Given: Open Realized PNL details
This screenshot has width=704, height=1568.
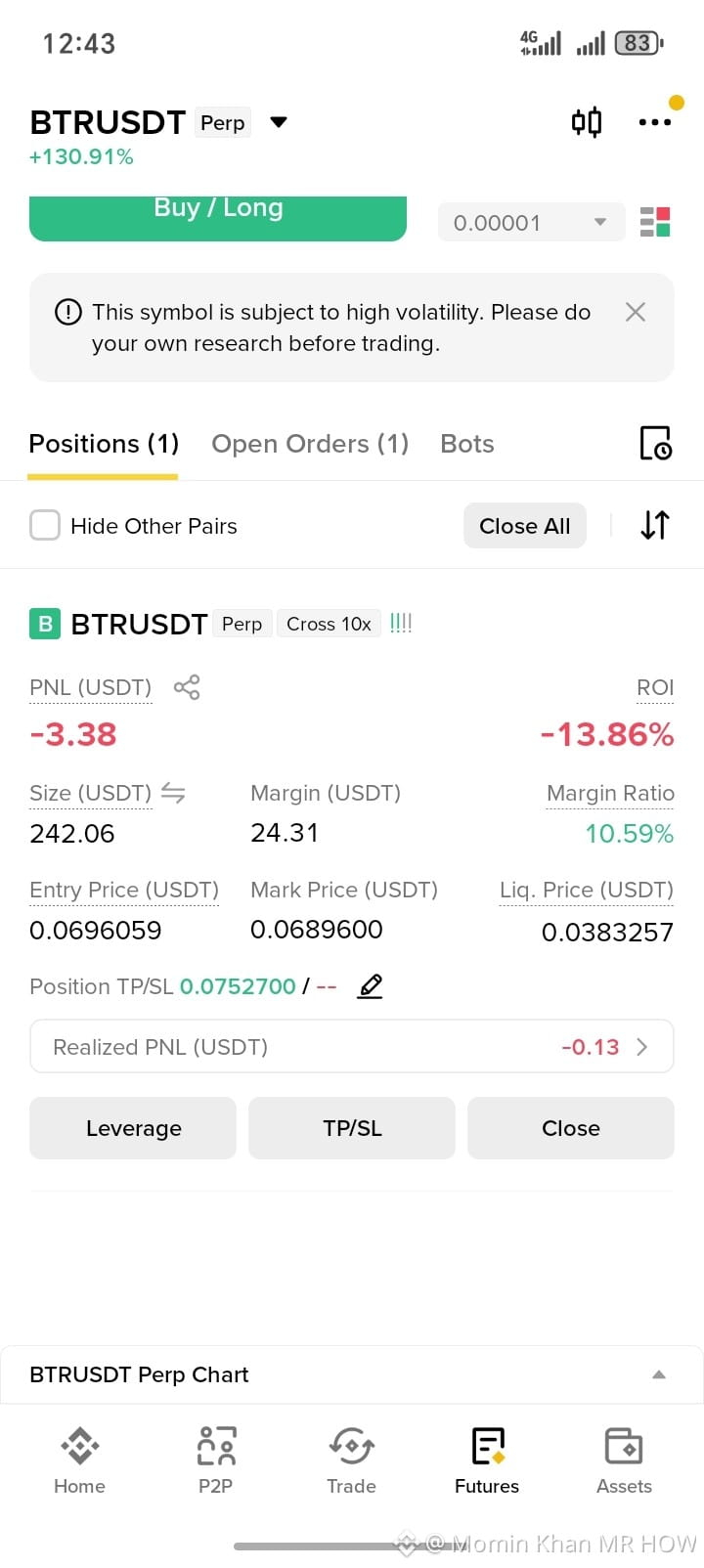Looking at the screenshot, I should coord(352,1046).
